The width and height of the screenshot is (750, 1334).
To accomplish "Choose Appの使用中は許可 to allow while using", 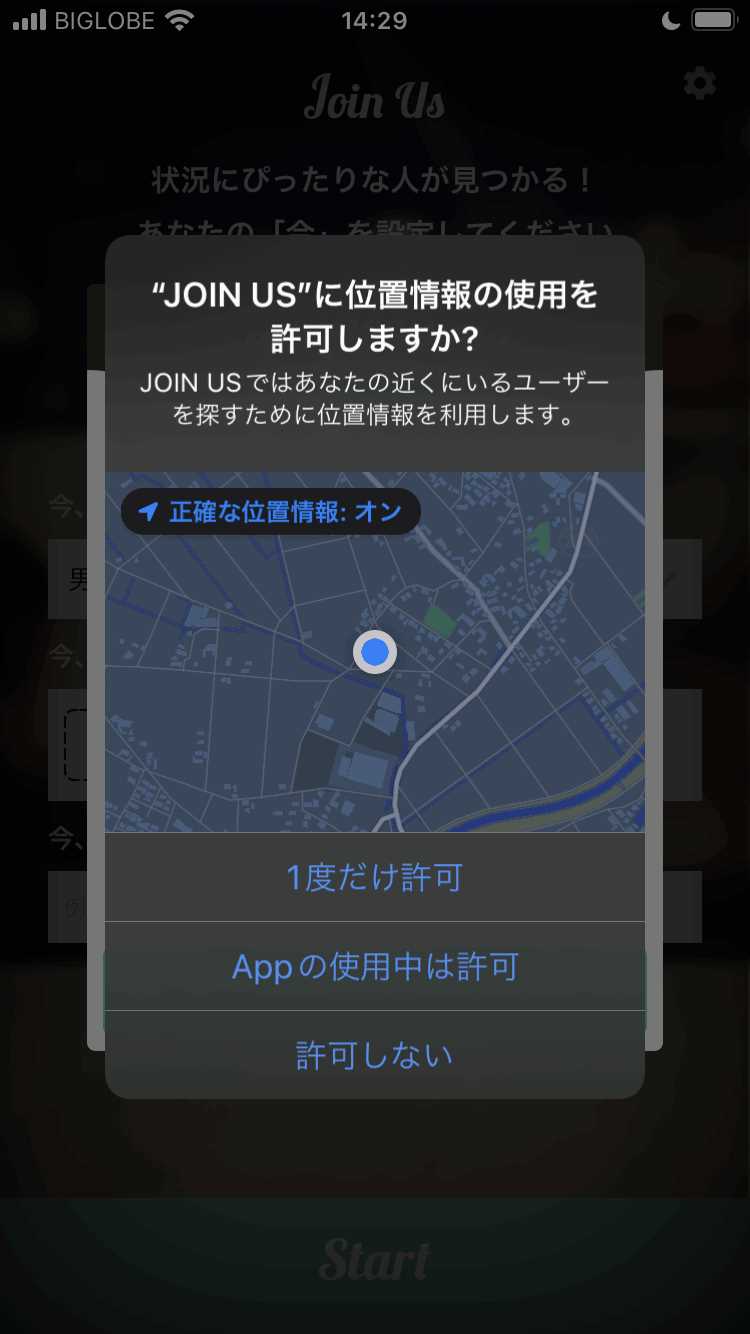I will click(x=374, y=967).
